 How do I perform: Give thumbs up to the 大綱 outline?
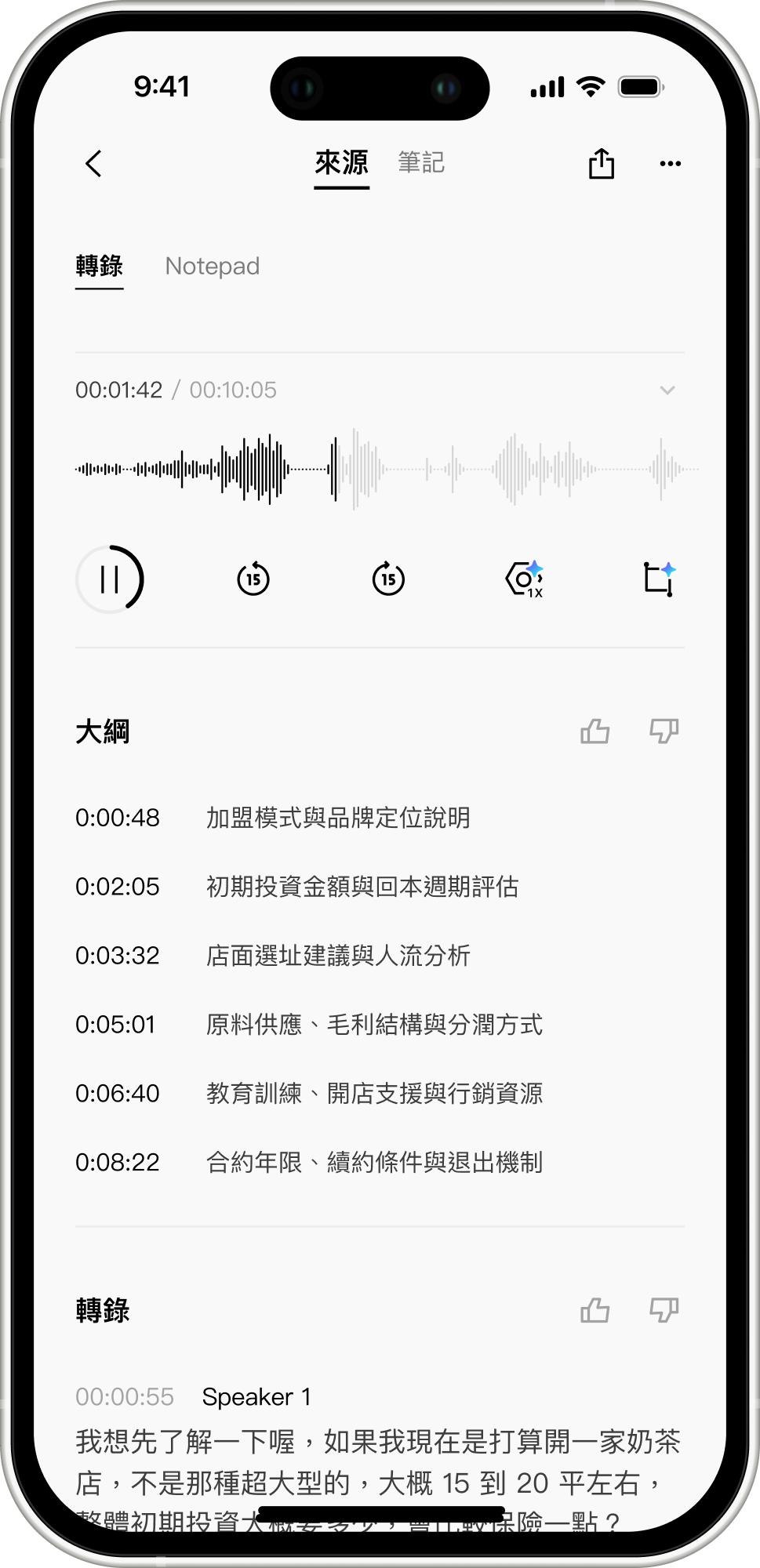[595, 731]
